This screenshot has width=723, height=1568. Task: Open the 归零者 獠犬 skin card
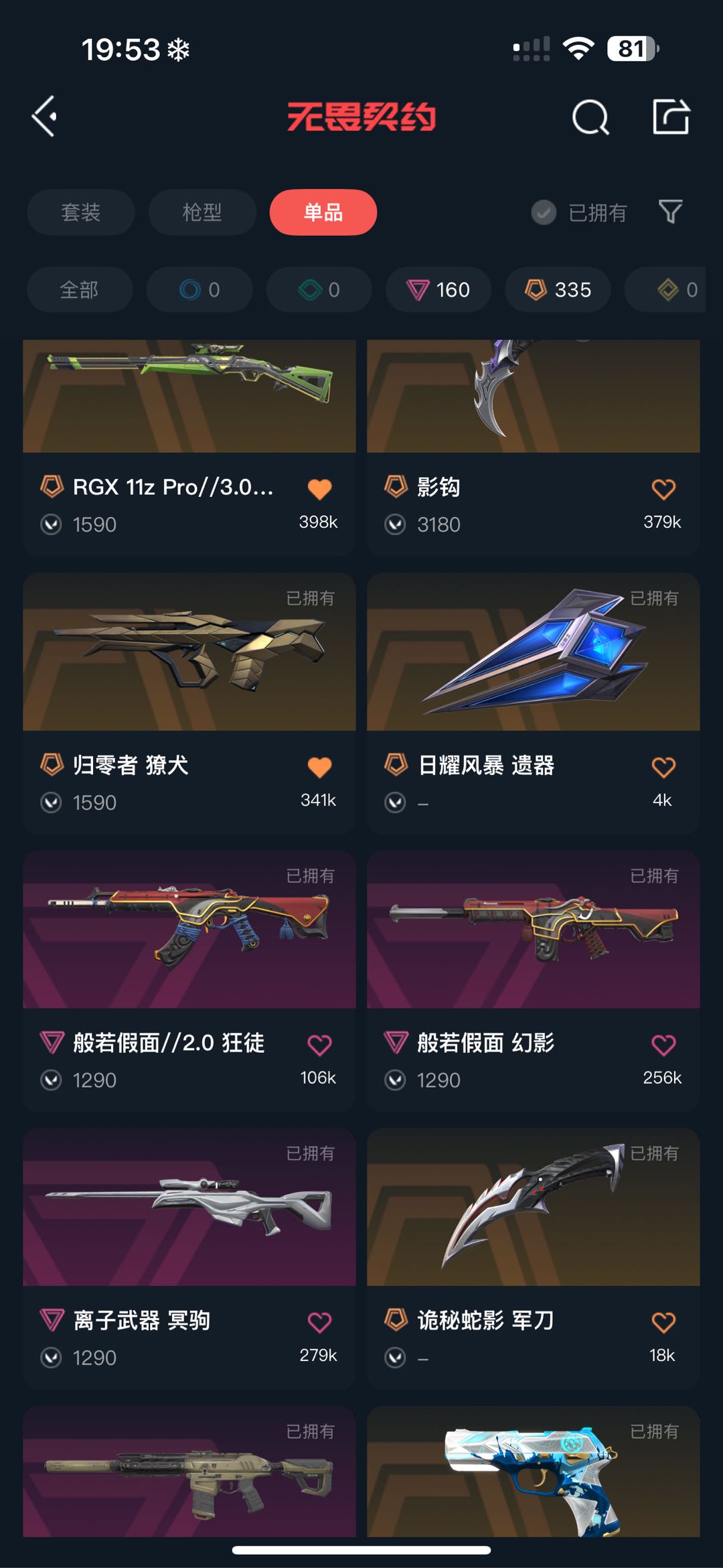point(189,703)
